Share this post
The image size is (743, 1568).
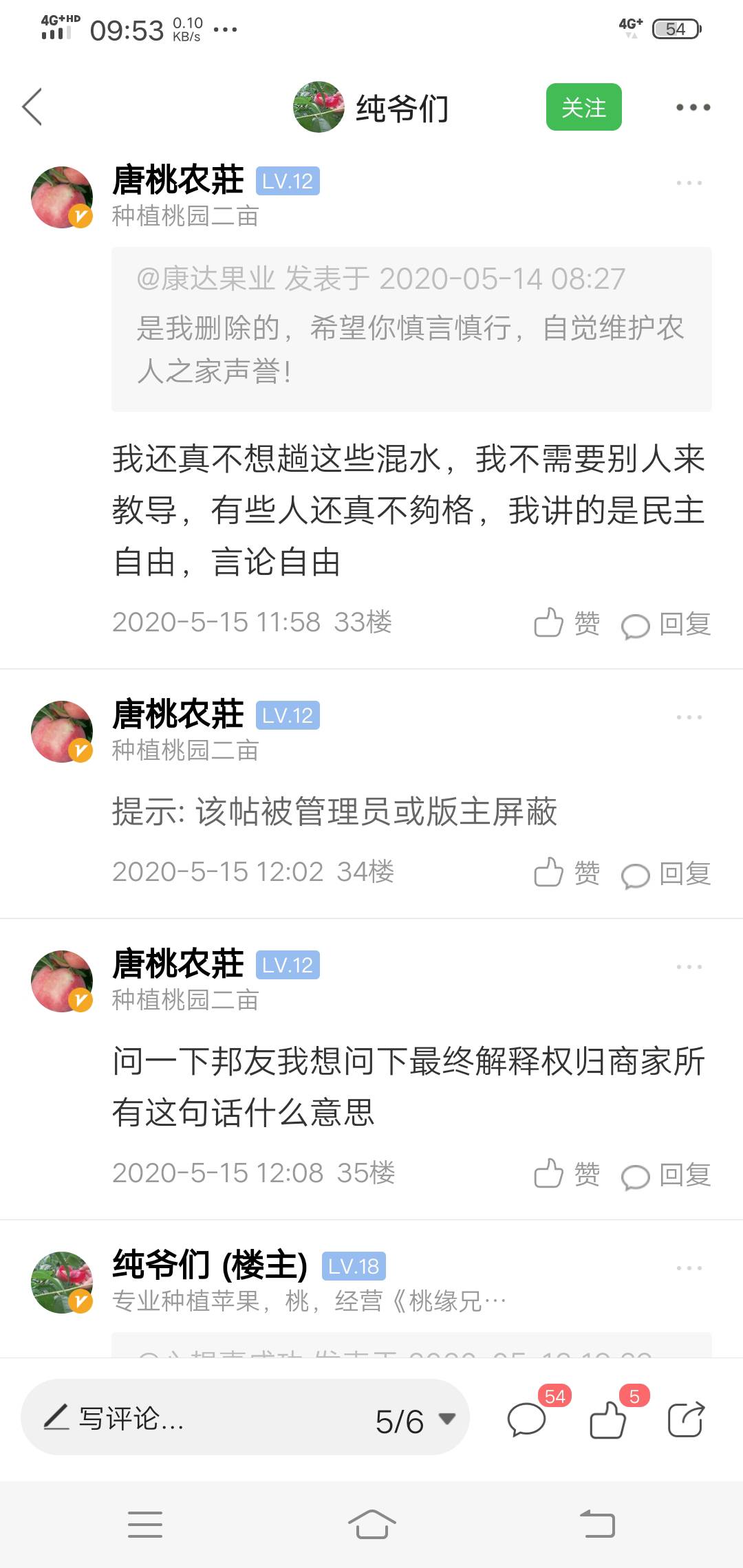coord(686,1419)
